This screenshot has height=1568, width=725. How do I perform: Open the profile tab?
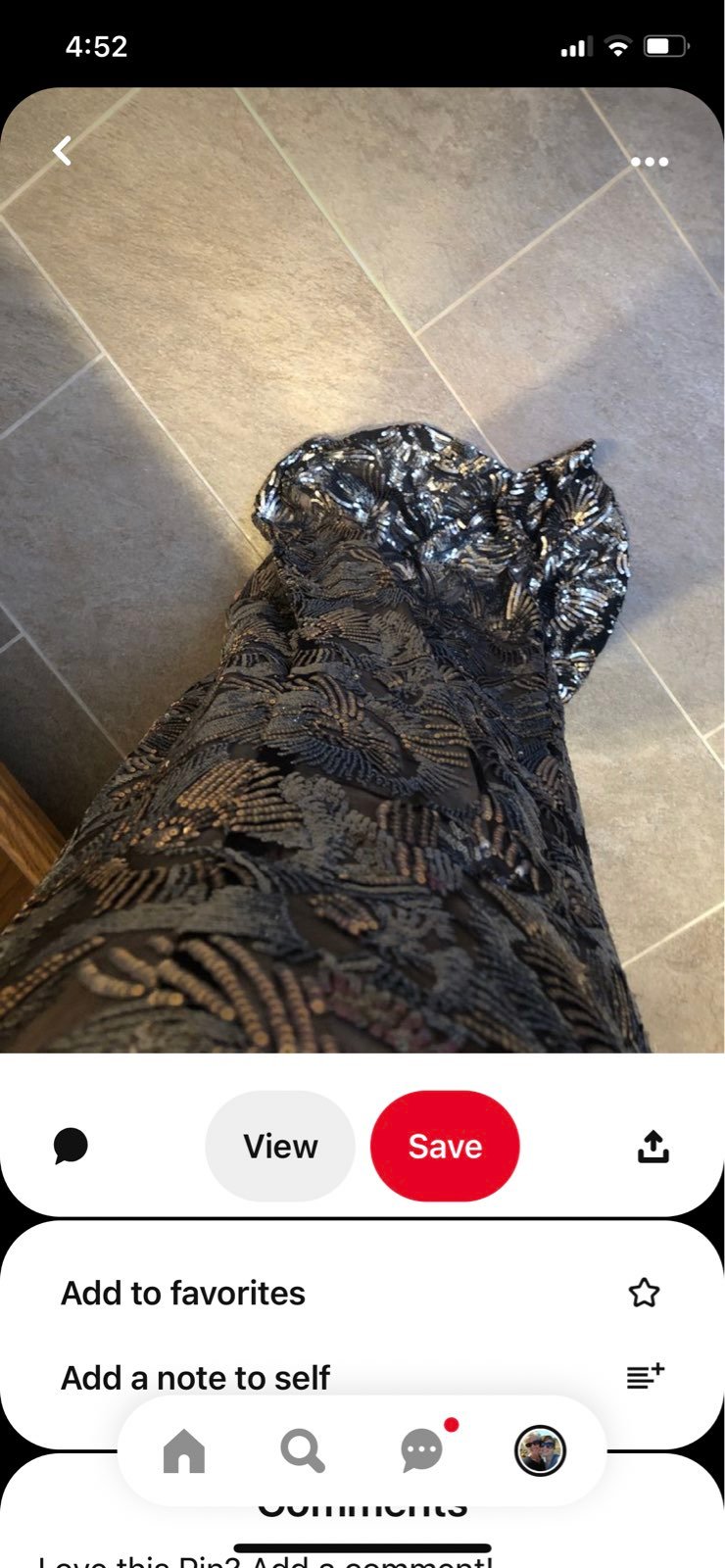pyautogui.click(x=540, y=1450)
